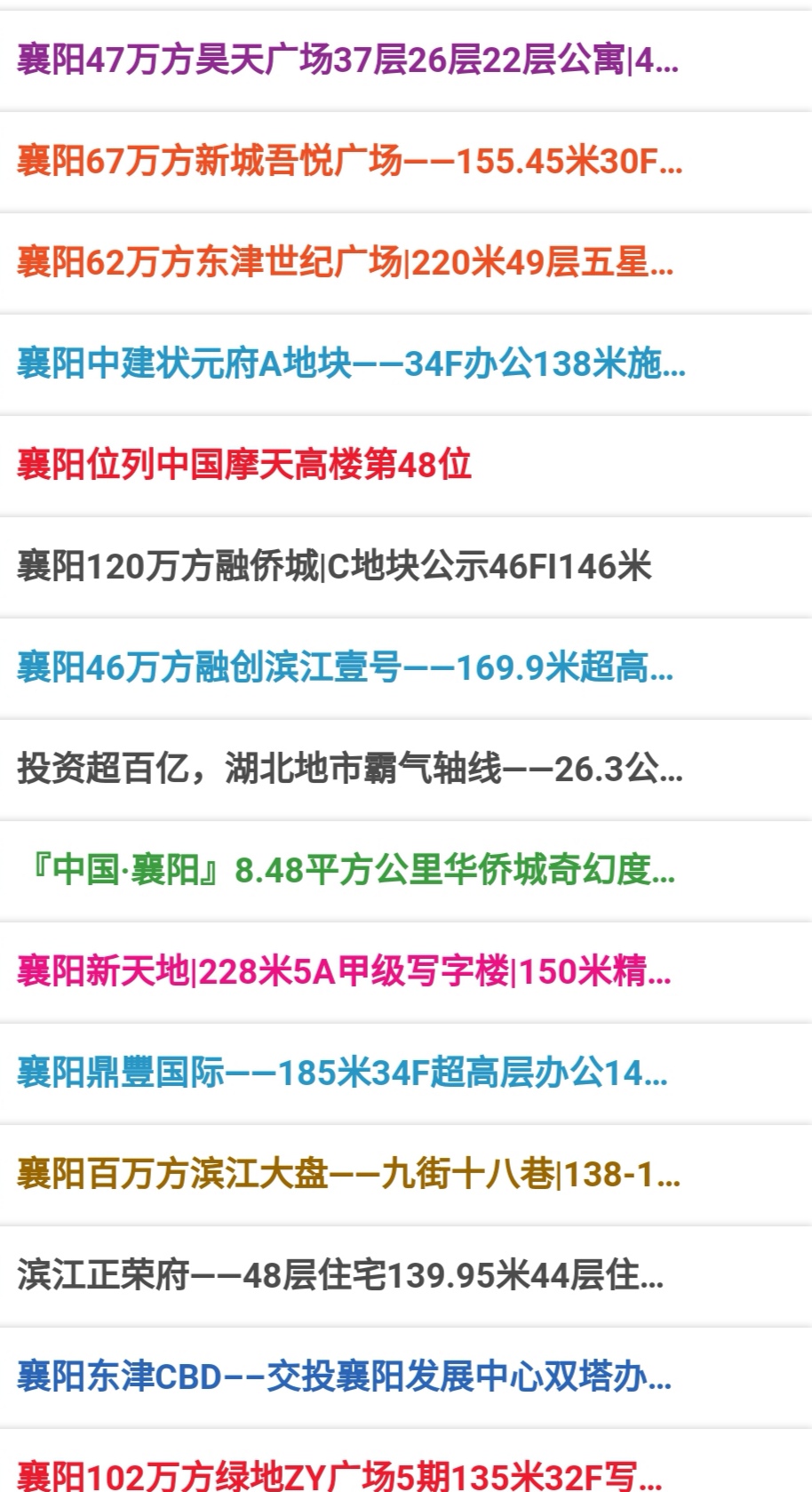Open 襄阳百万方滨江大盘 九街十八巷 post
812x1492 pixels.
pyautogui.click(x=348, y=1174)
